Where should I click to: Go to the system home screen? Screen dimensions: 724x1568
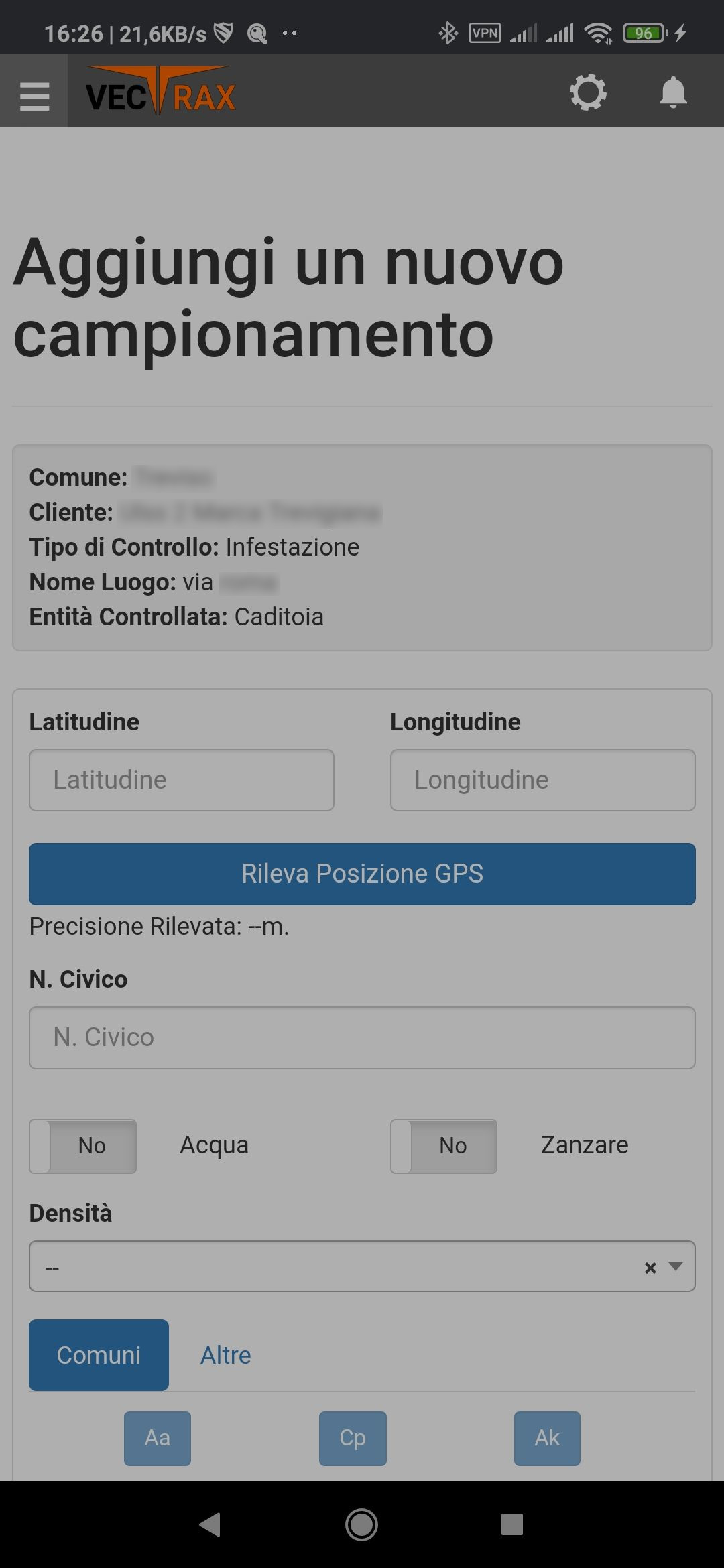pos(361,1524)
